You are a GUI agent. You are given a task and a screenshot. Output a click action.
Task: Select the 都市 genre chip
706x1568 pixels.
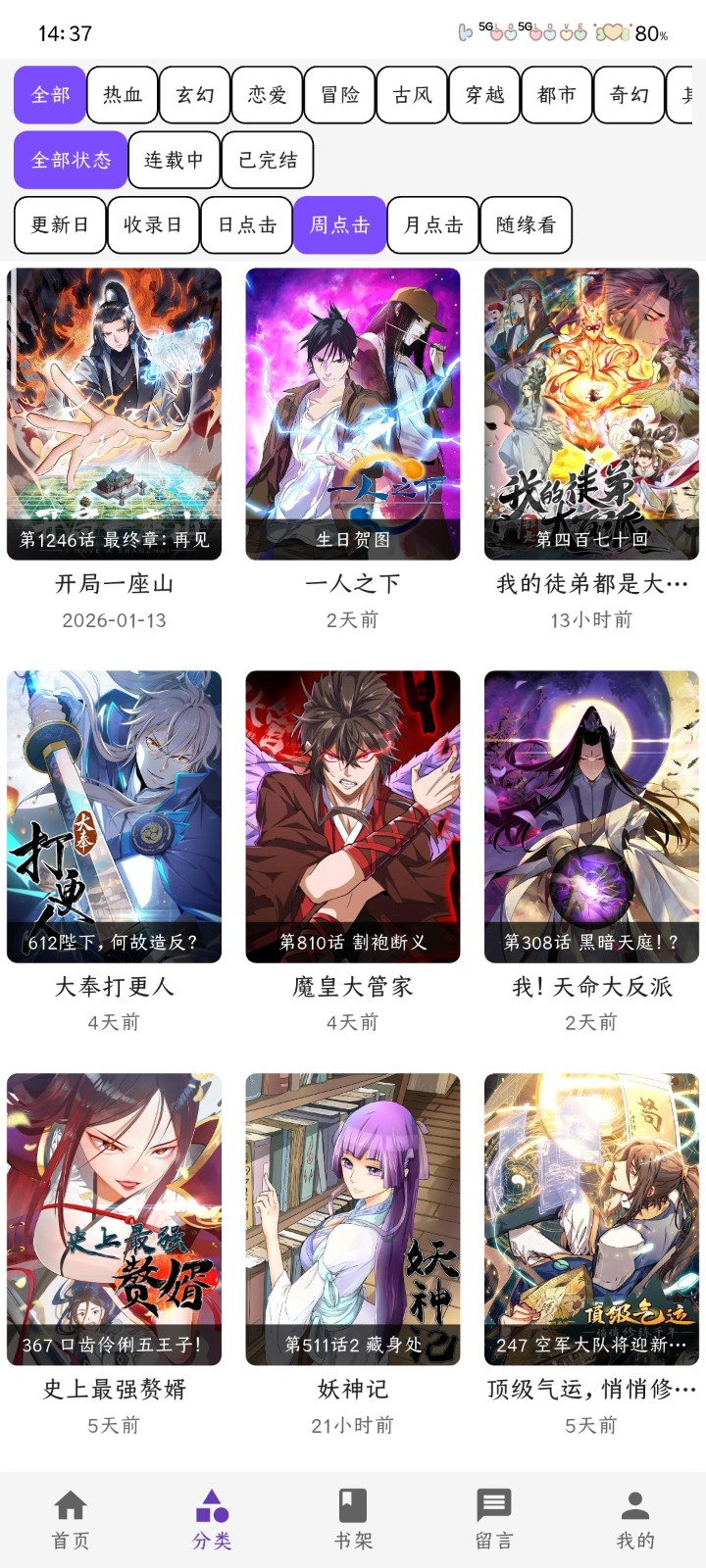557,95
